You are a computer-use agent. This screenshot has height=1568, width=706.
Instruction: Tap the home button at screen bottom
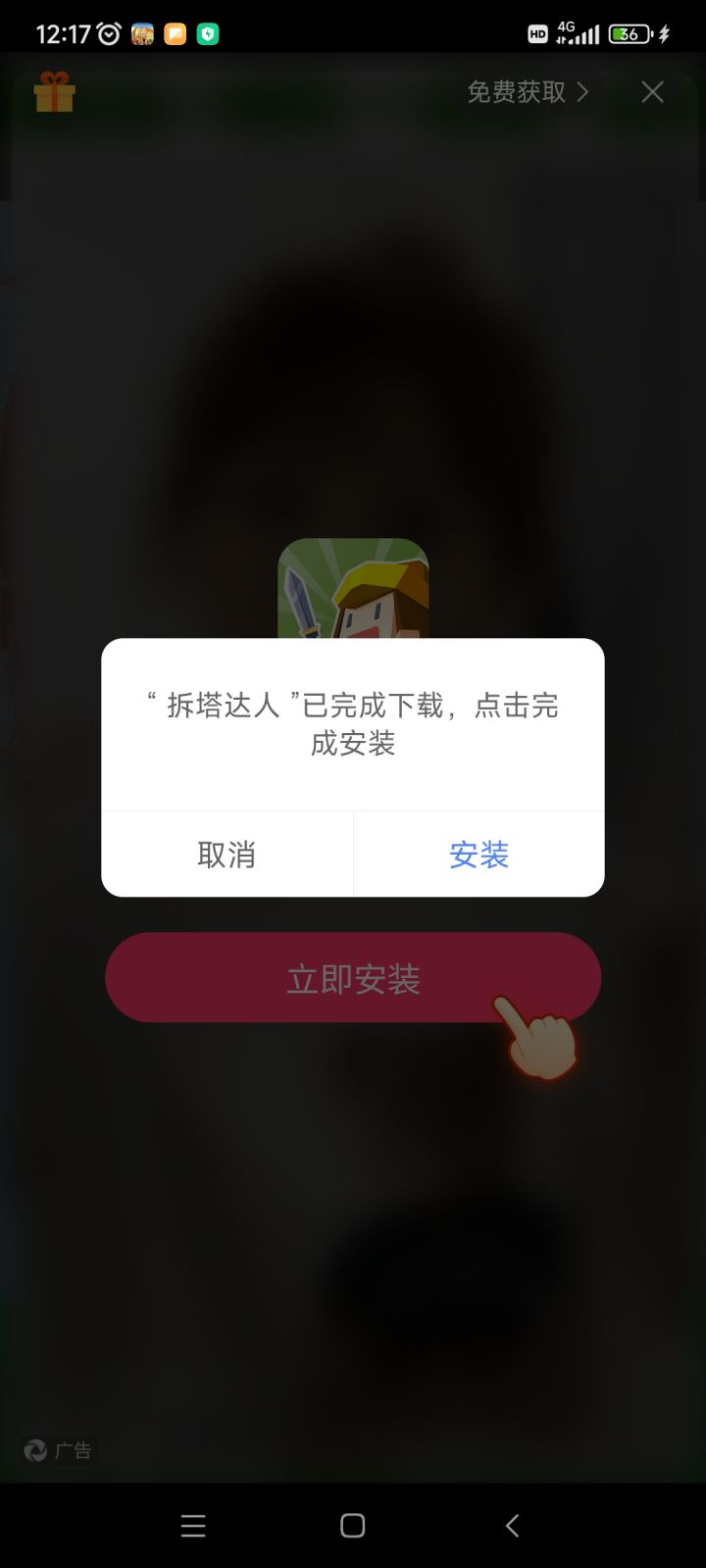351,1525
